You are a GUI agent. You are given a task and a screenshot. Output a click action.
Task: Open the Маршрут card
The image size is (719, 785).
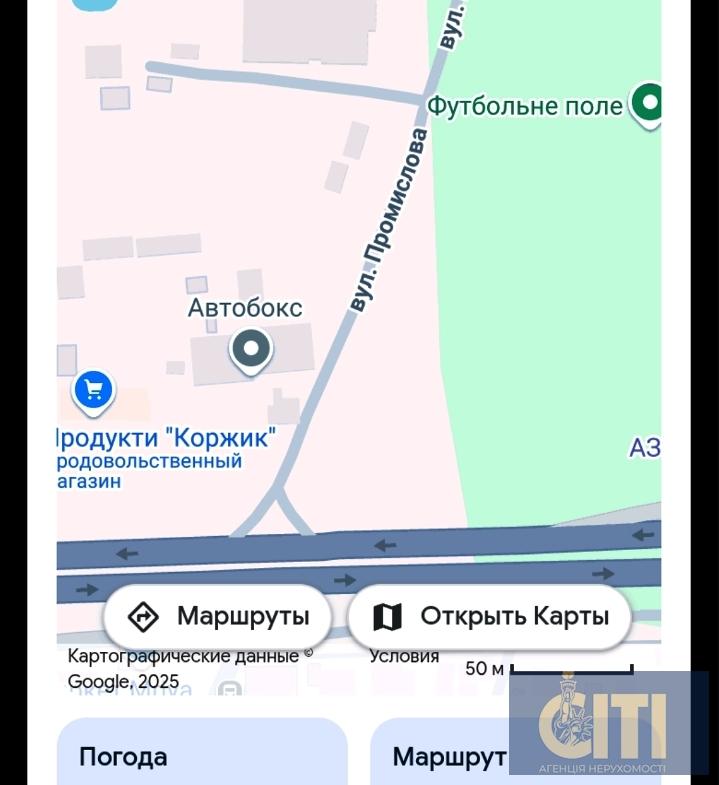coord(448,756)
